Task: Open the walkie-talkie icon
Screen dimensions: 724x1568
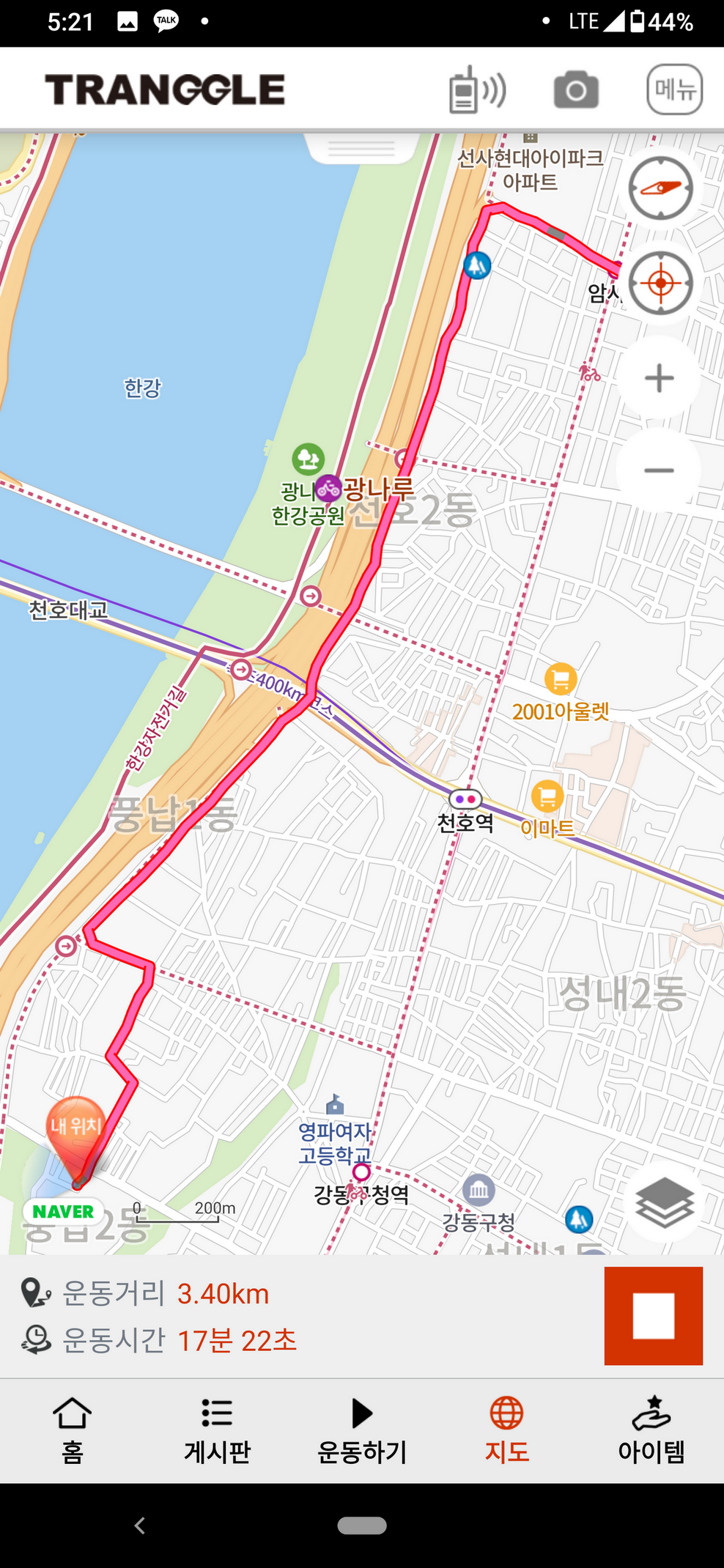Action: (477, 90)
